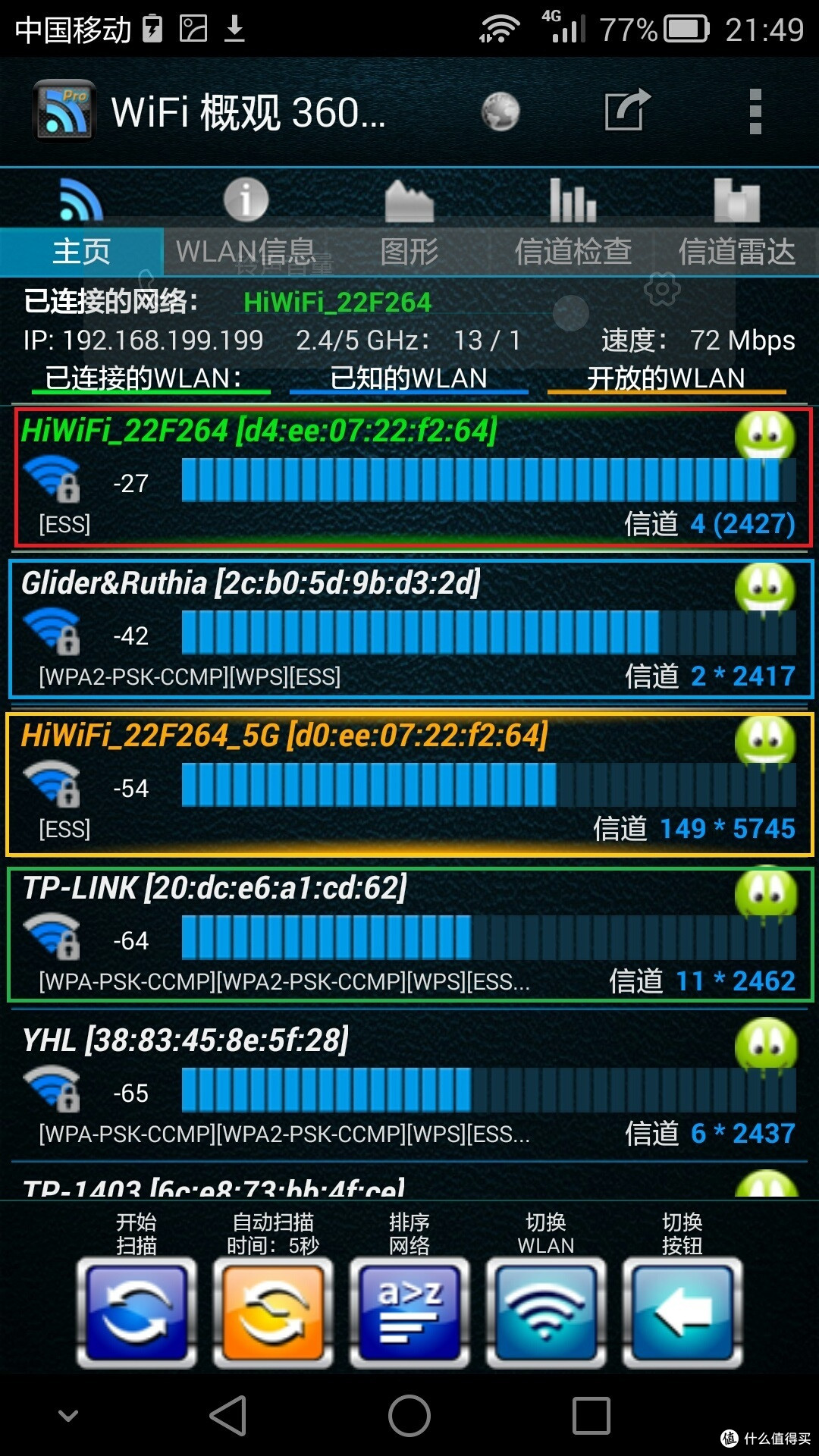Share via the app bar share icon
819x1456 pixels.
click(x=628, y=111)
